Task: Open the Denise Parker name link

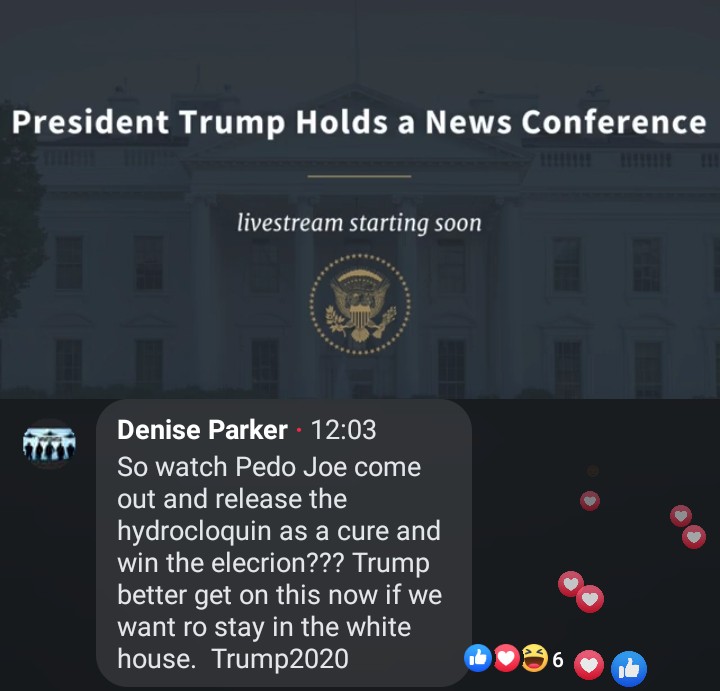Action: click(202, 430)
